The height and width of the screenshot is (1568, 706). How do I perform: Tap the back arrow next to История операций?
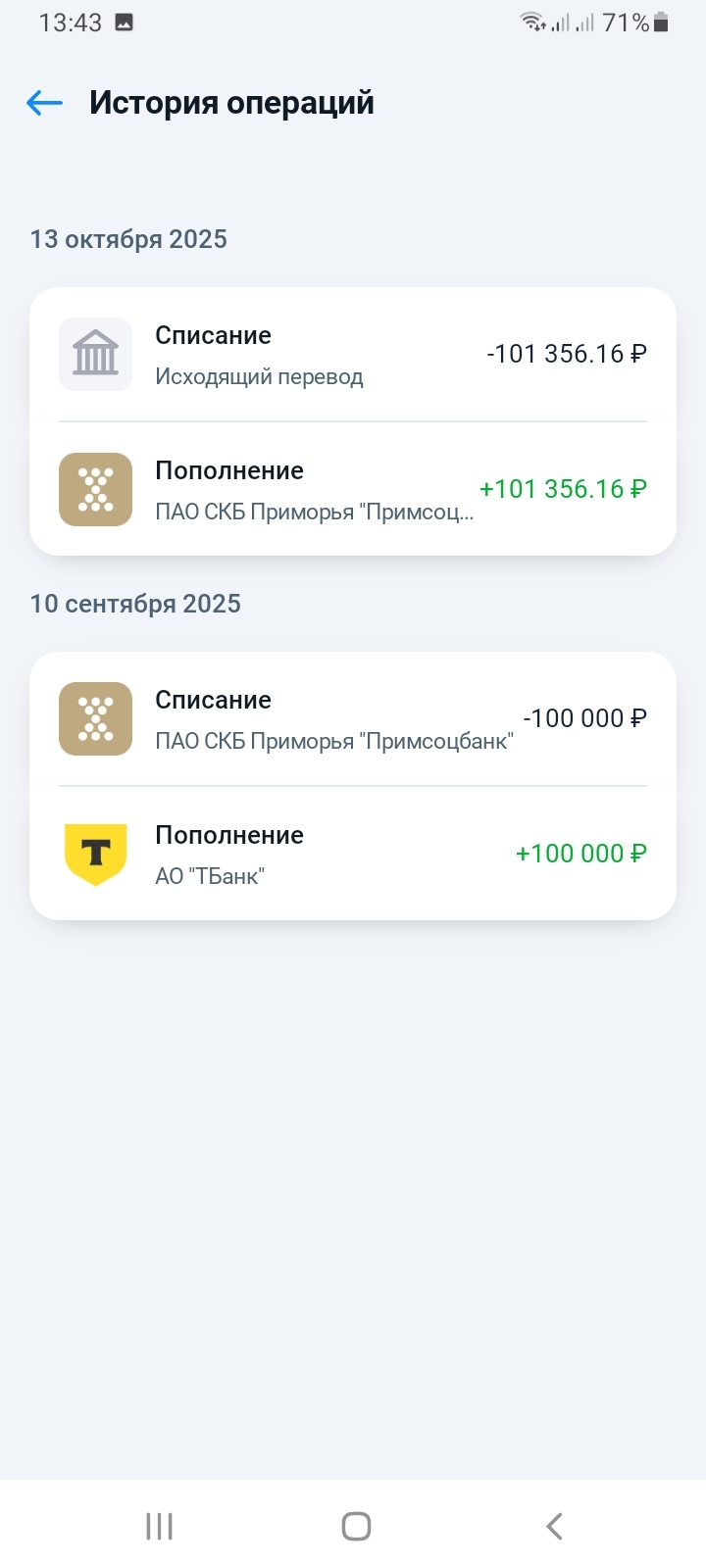tap(43, 102)
